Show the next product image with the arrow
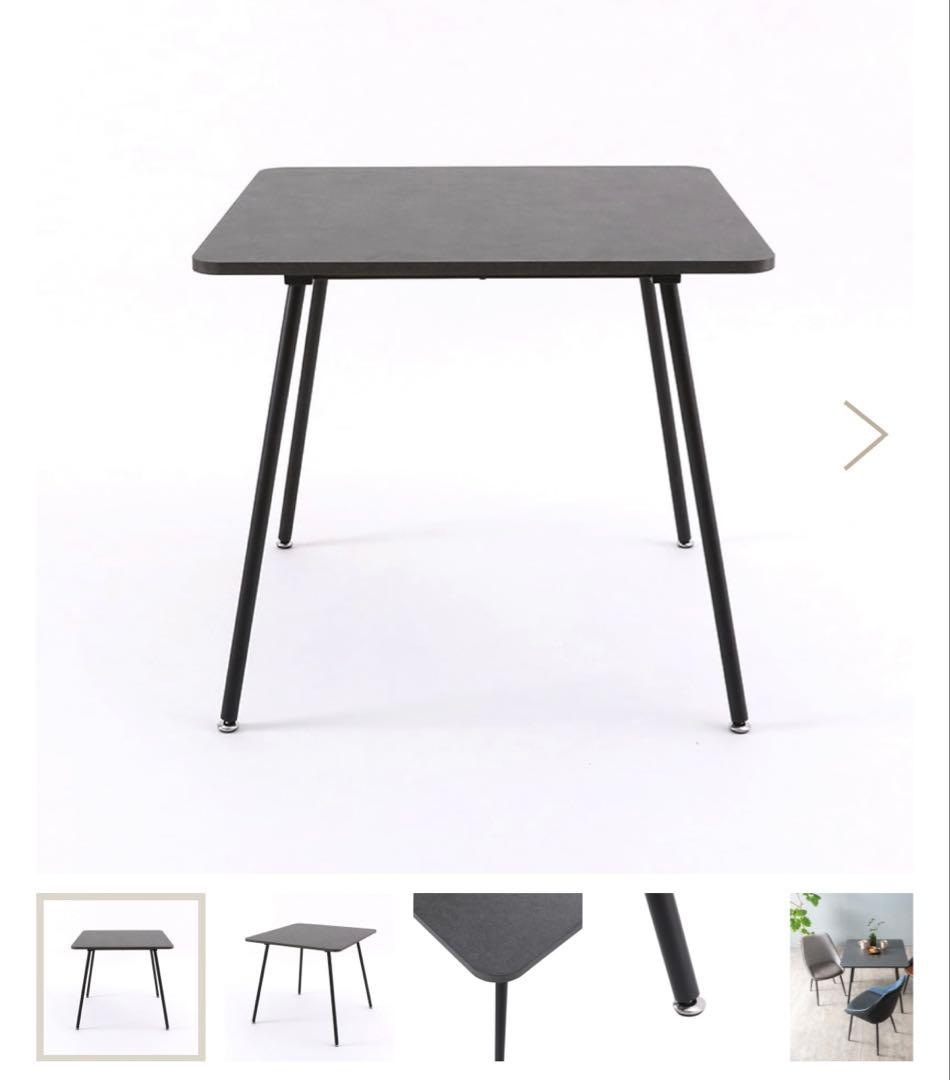The height and width of the screenshot is (1080, 950). pos(865,436)
